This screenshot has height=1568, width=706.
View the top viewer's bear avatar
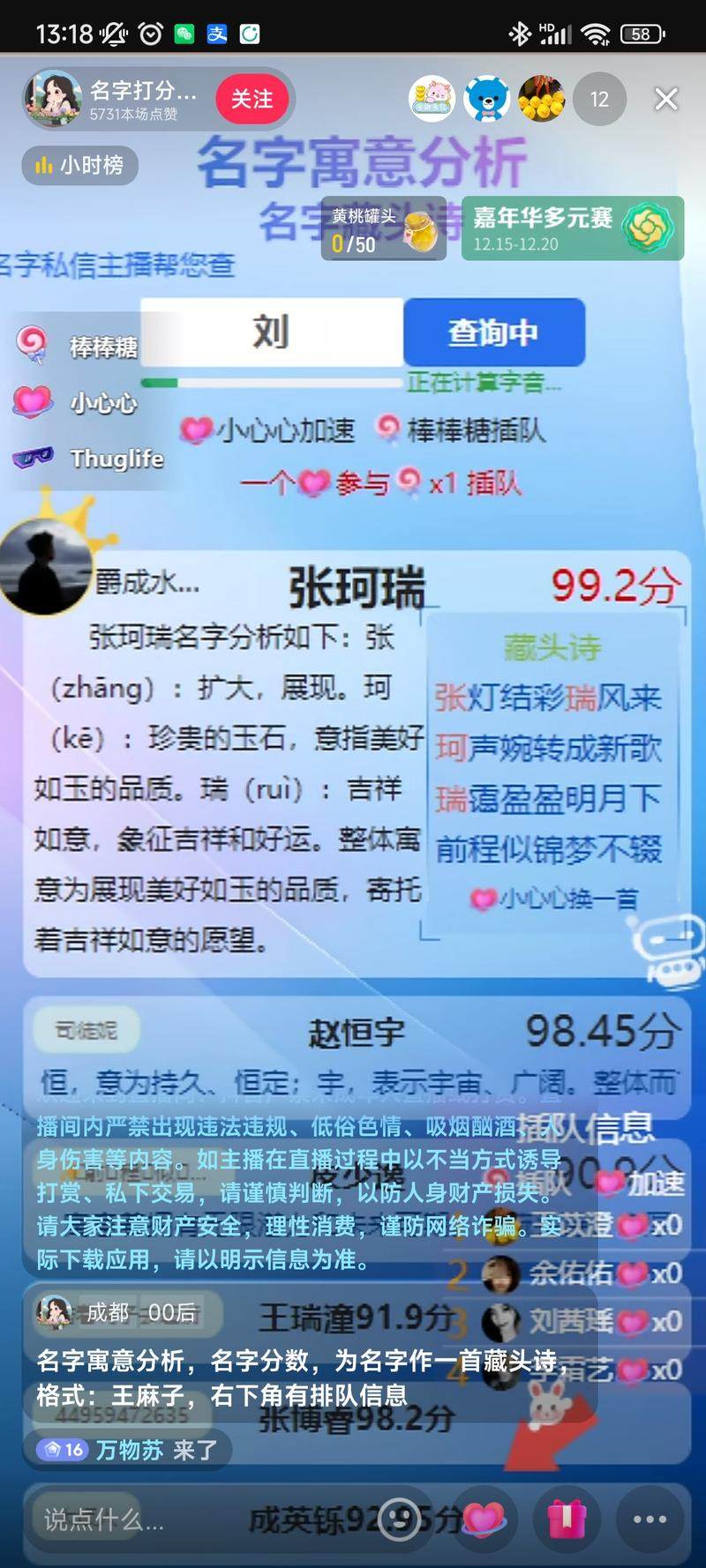486,99
